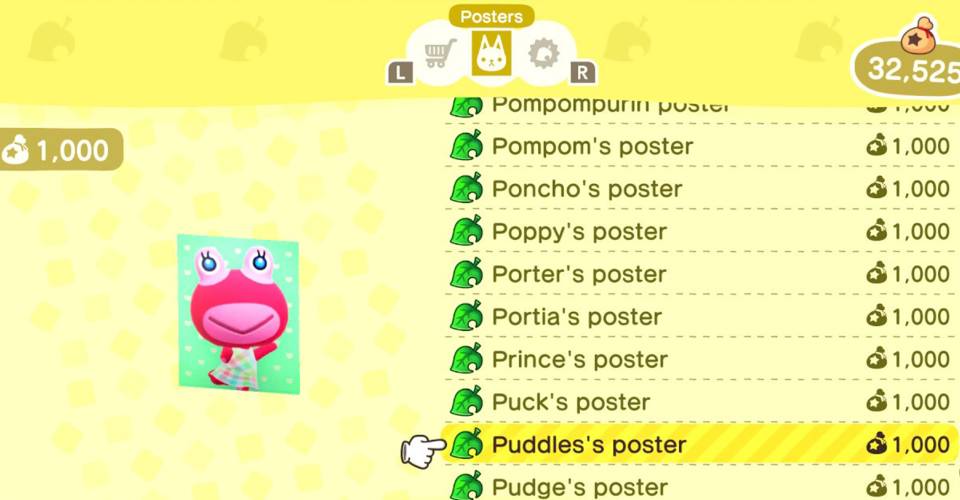Select Poppy's poster
Screen dimensions: 960x500
(698, 232)
